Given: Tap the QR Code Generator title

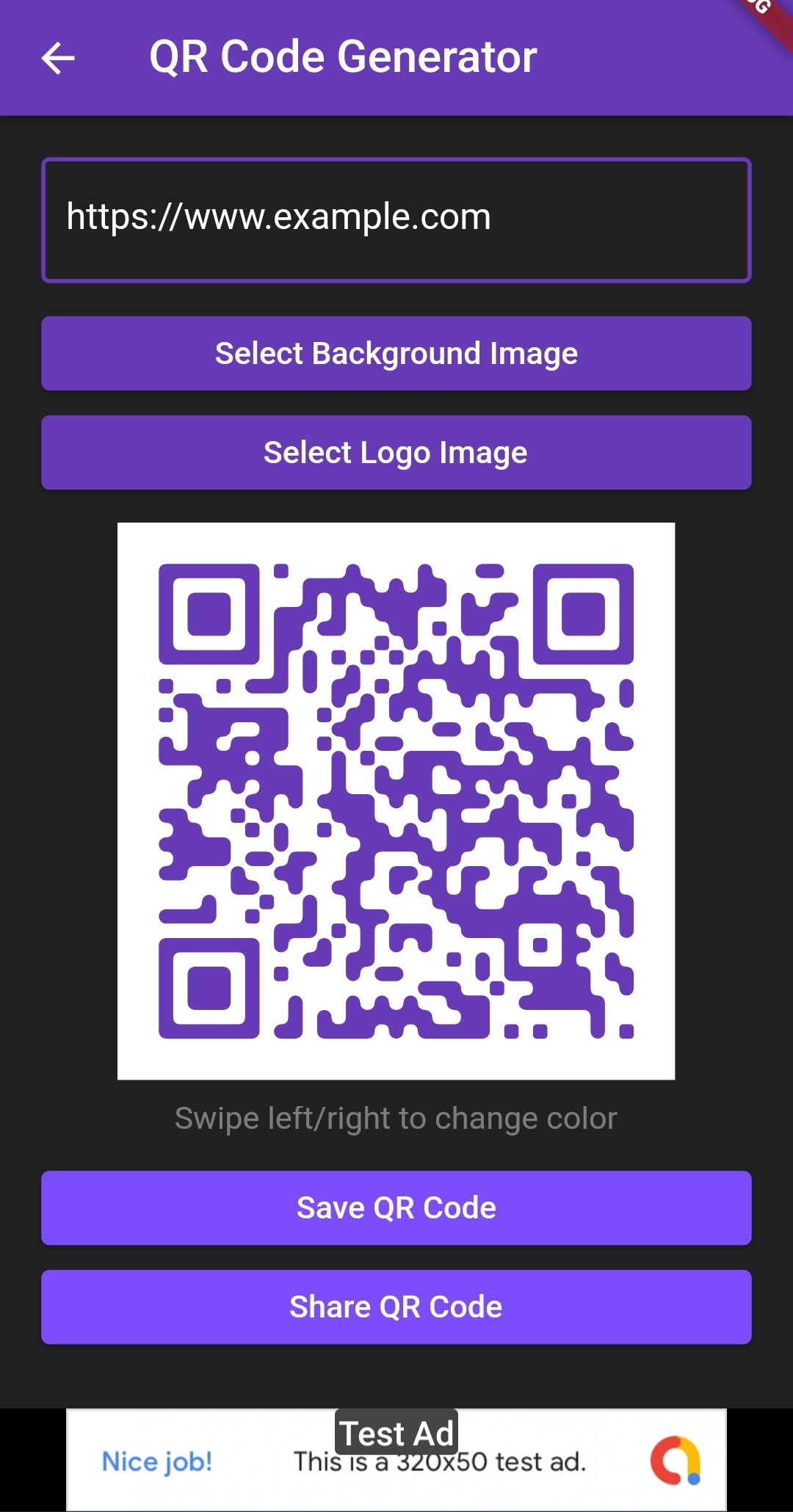Looking at the screenshot, I should 342,56.
